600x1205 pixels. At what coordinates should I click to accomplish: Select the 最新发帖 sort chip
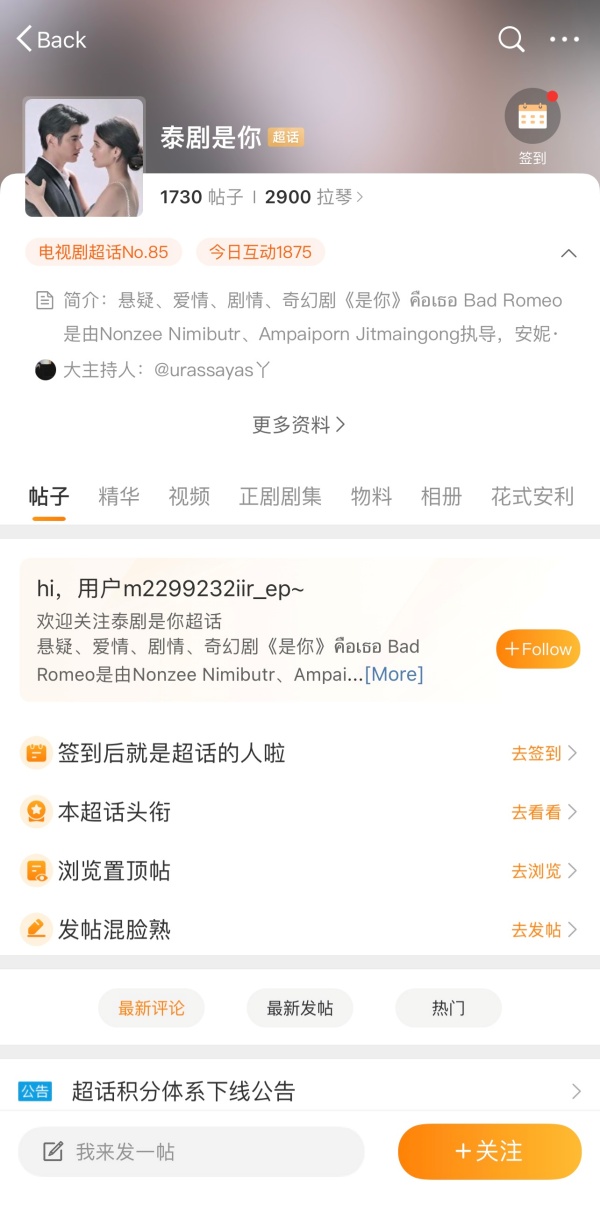click(x=300, y=1008)
